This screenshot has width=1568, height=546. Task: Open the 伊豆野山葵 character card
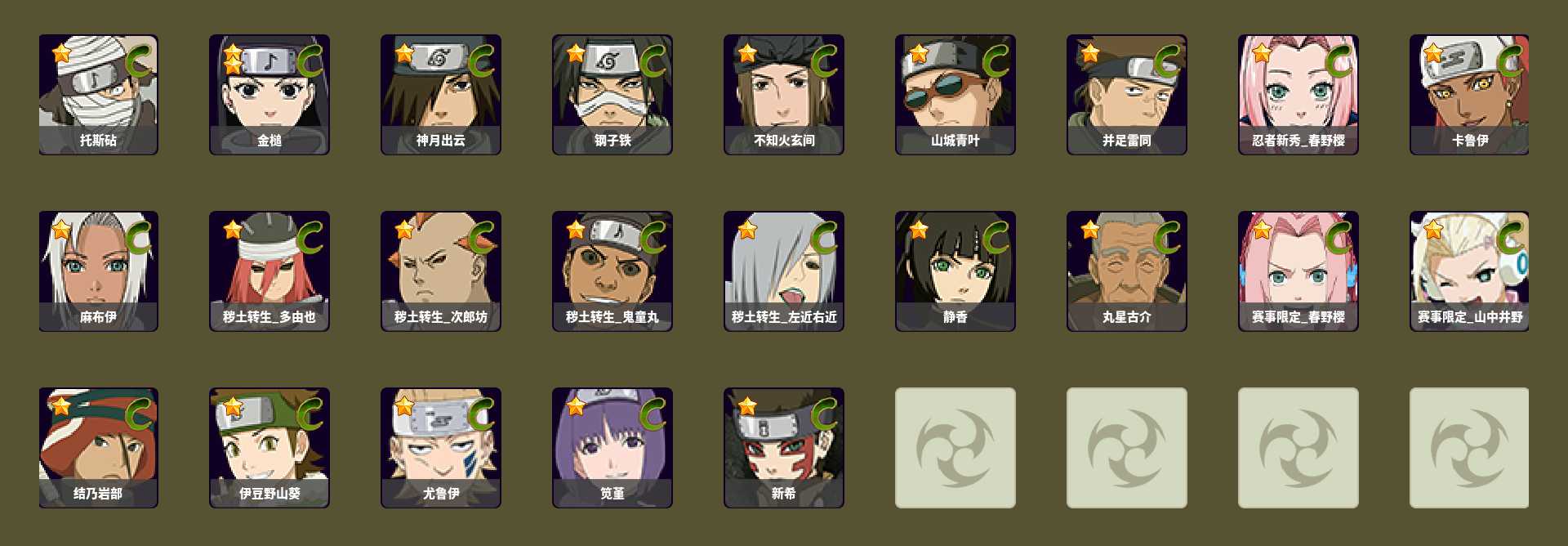269,447
